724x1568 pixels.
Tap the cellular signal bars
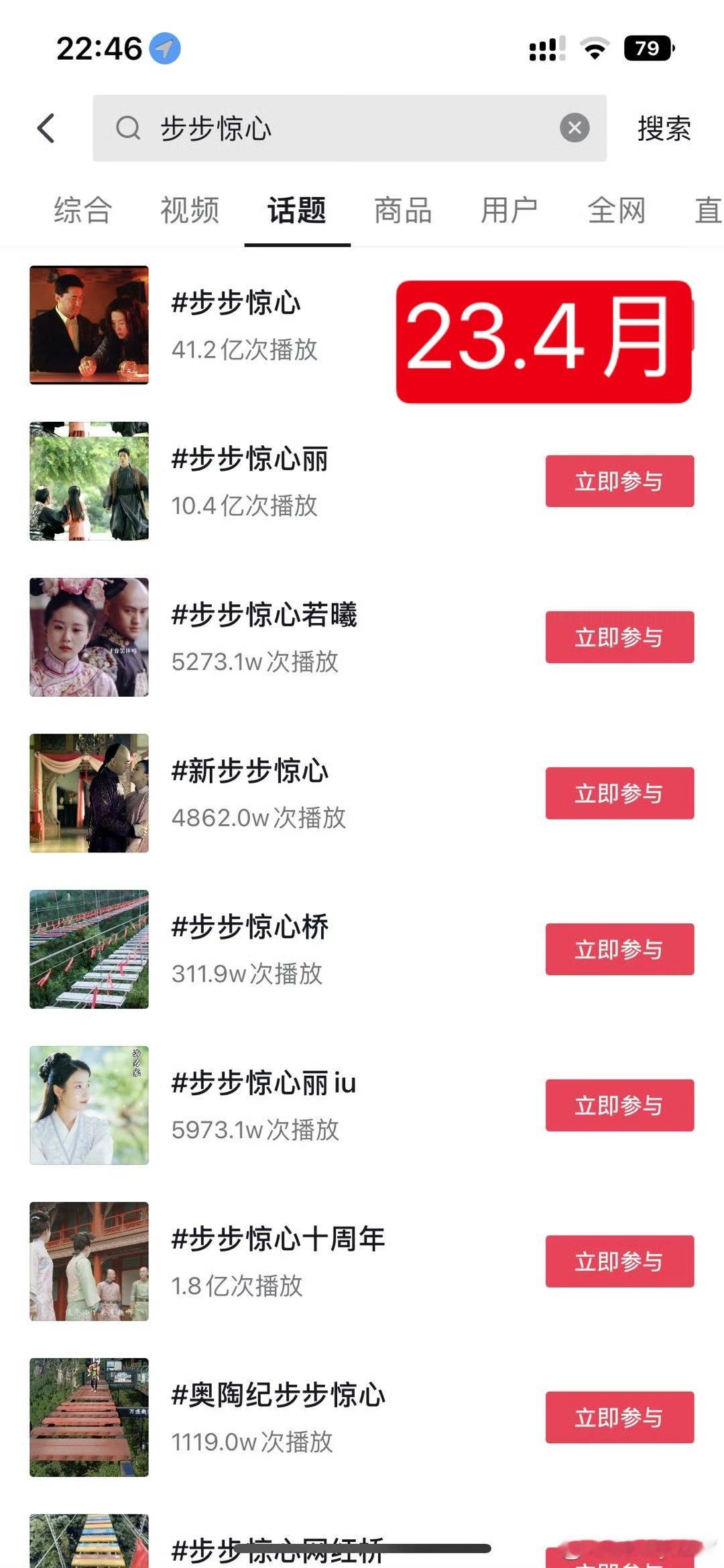coord(544,47)
